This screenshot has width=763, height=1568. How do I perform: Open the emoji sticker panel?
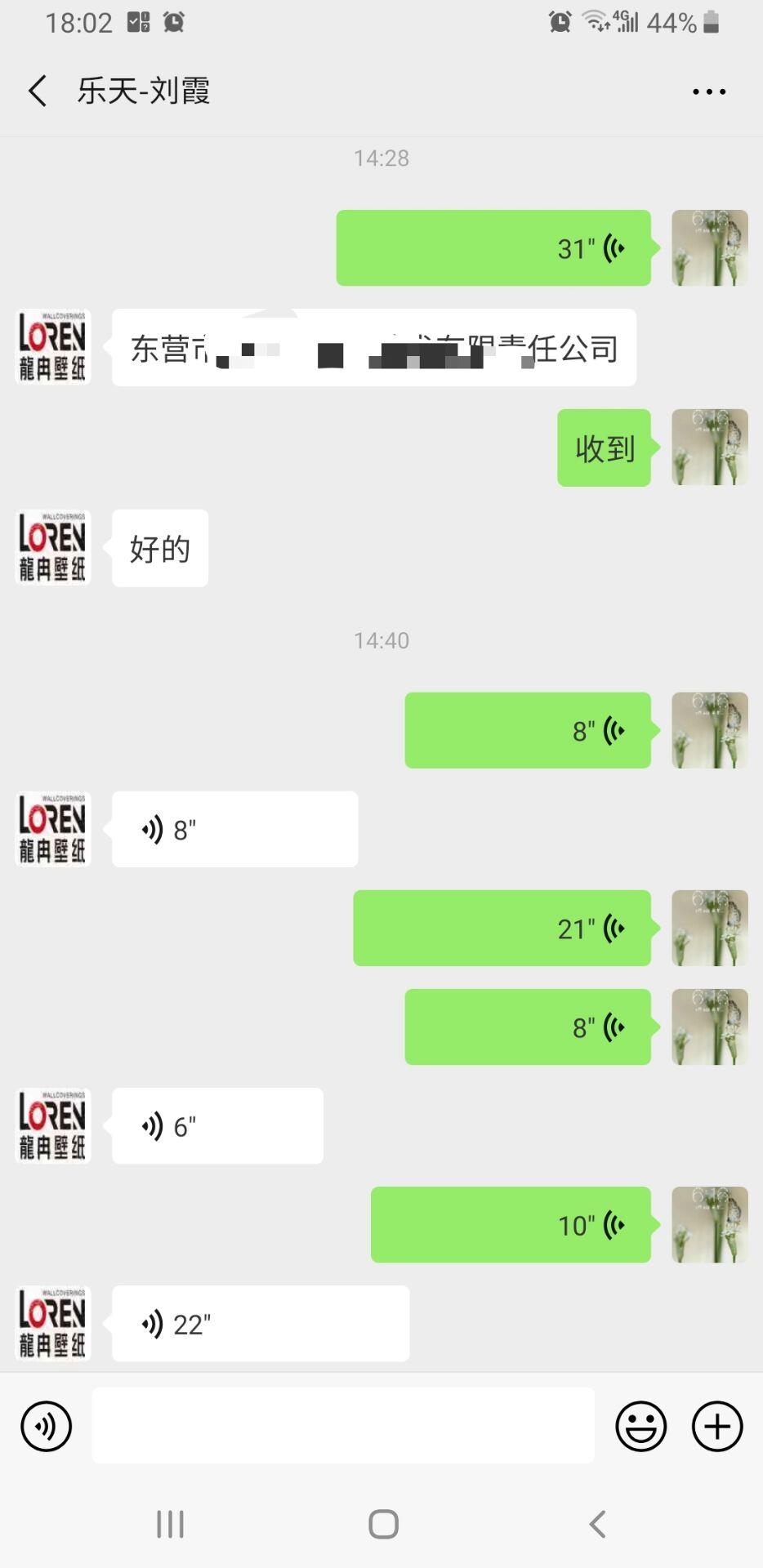pyautogui.click(x=641, y=1426)
